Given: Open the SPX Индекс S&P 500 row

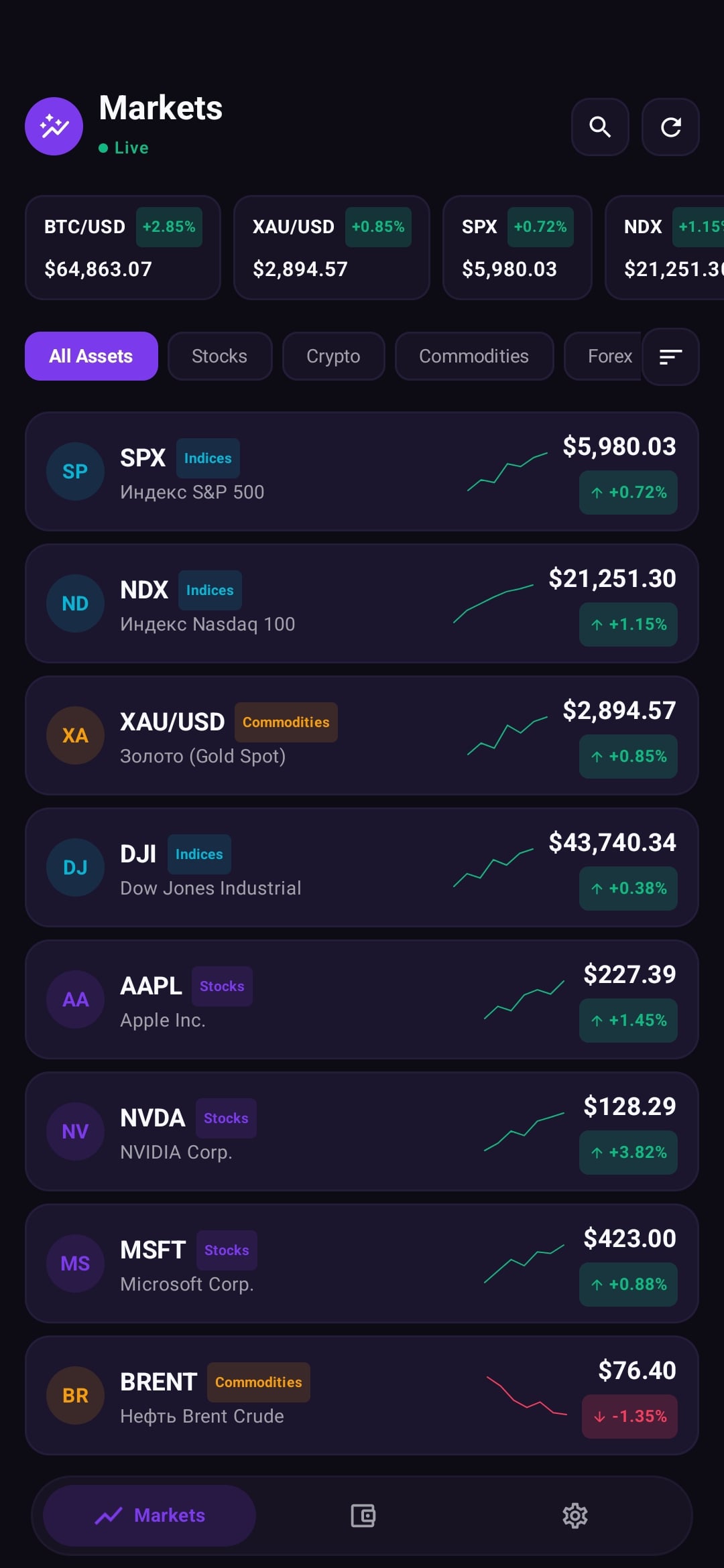Looking at the screenshot, I should (362, 471).
